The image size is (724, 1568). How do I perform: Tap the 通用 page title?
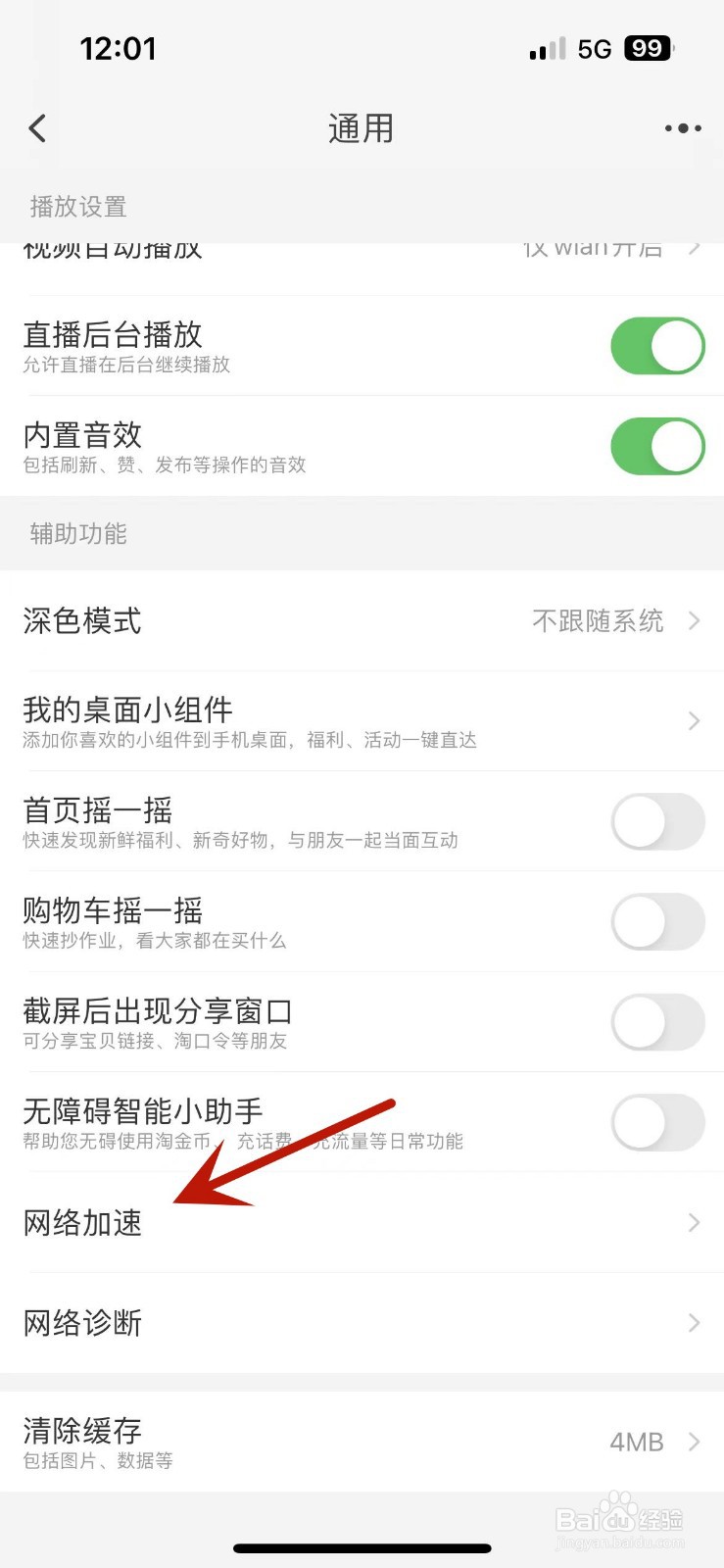[x=362, y=128]
